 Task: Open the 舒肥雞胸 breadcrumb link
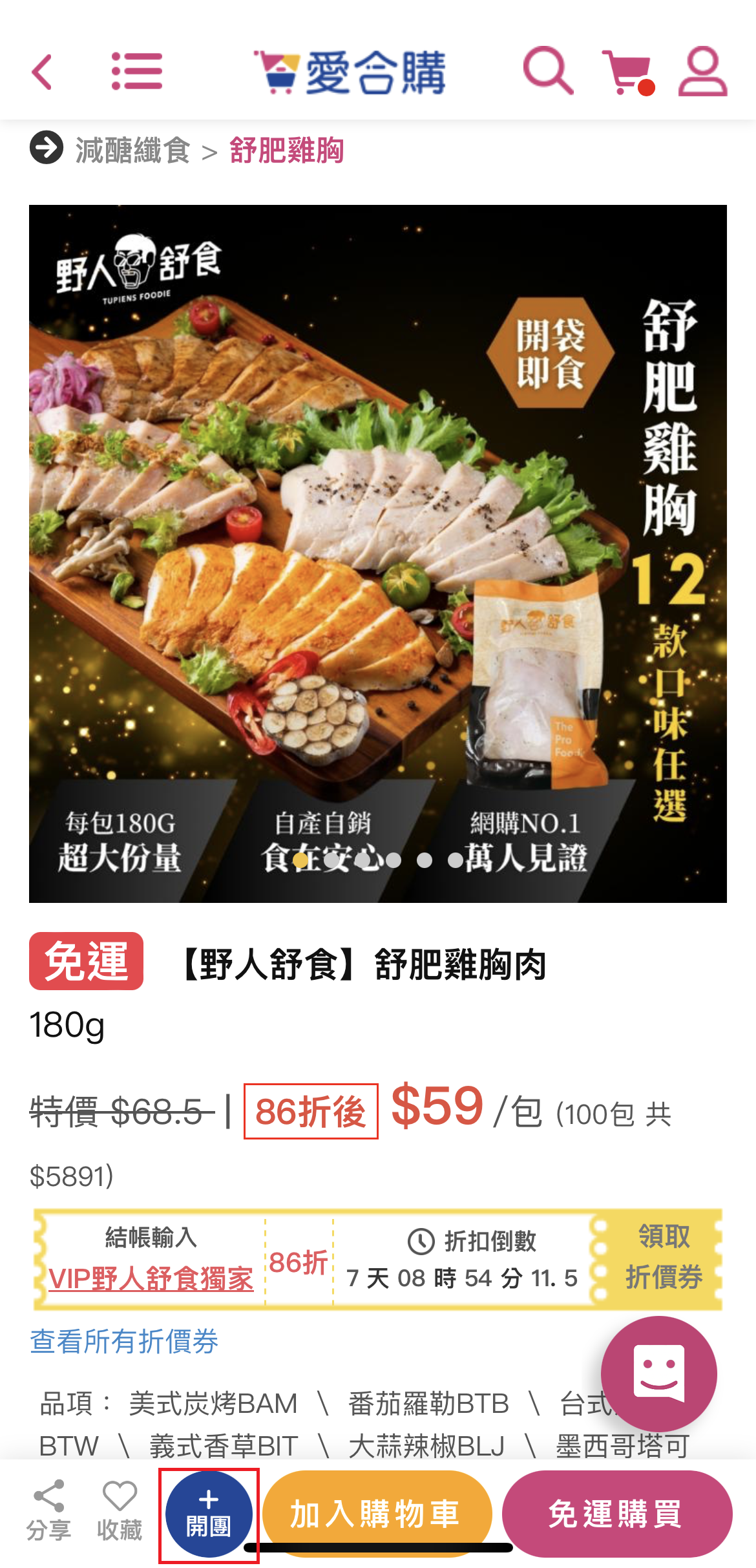pos(286,151)
